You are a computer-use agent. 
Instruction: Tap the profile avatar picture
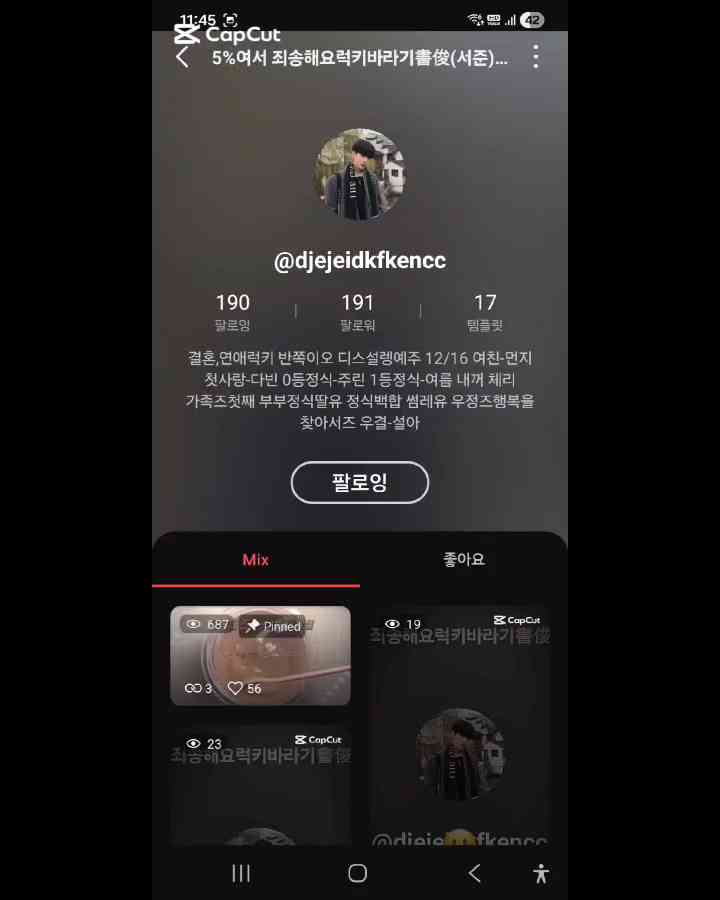[x=360, y=174]
